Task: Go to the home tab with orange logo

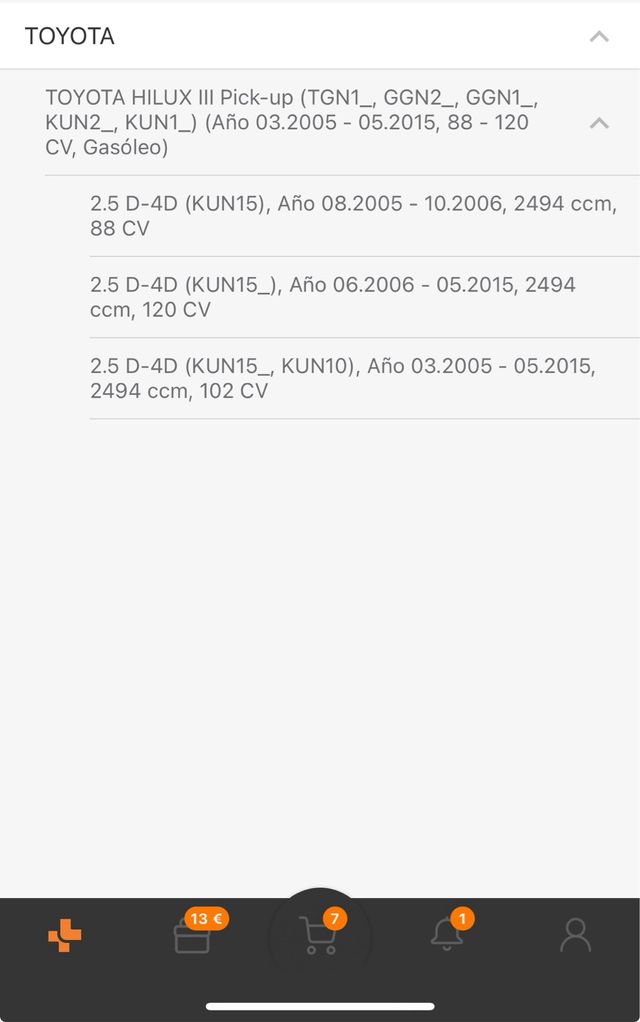Action: click(x=65, y=936)
